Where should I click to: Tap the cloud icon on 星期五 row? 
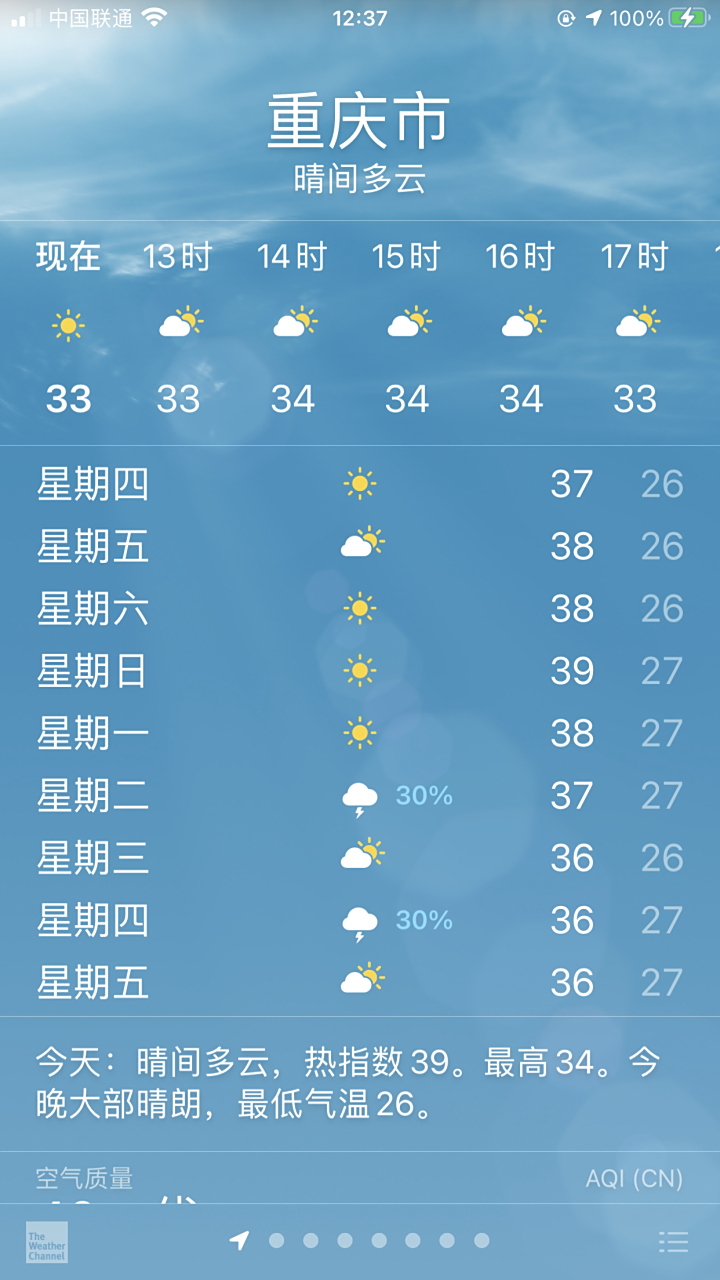[x=357, y=544]
